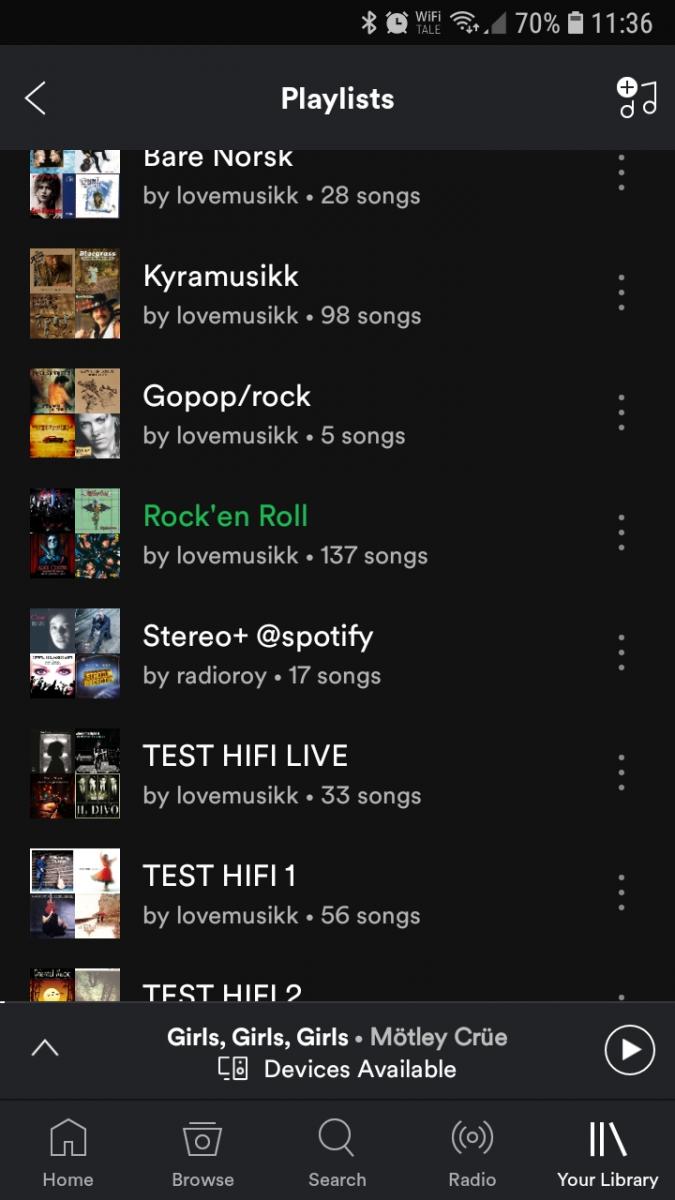Expand the now playing bar
The width and height of the screenshot is (675, 1200).
tap(45, 1048)
